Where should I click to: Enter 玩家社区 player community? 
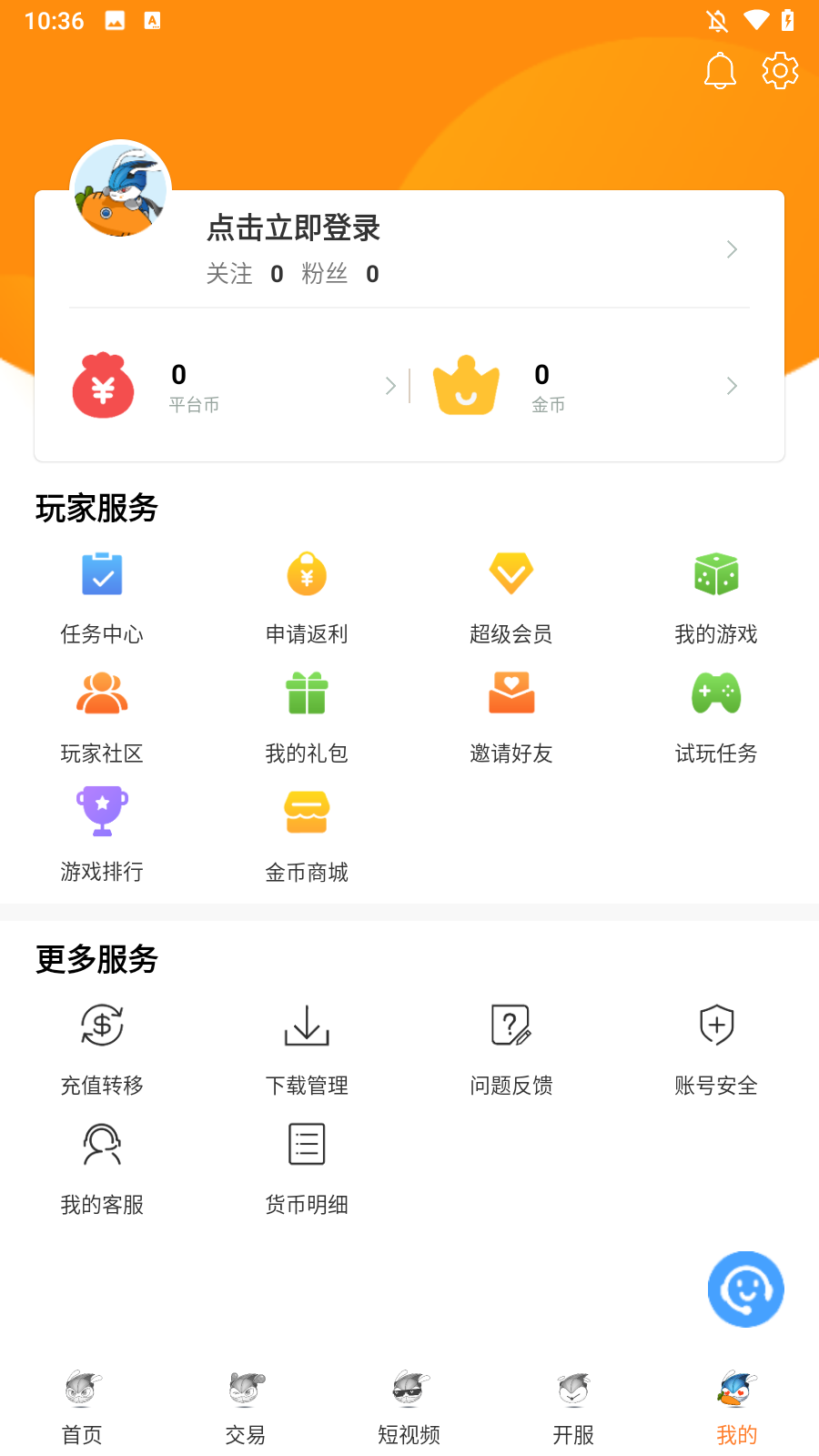tap(101, 714)
